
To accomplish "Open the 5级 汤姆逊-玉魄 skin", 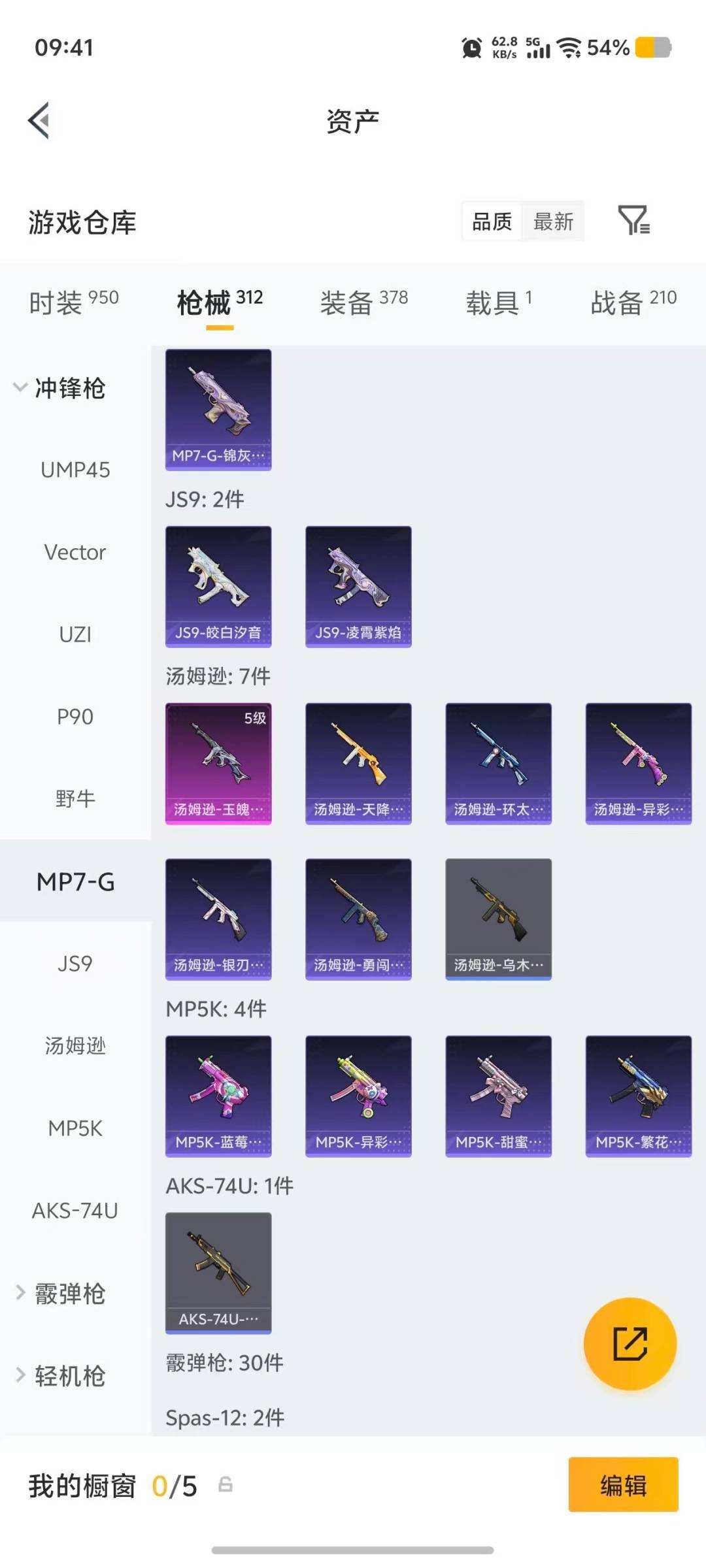I will tap(218, 764).
